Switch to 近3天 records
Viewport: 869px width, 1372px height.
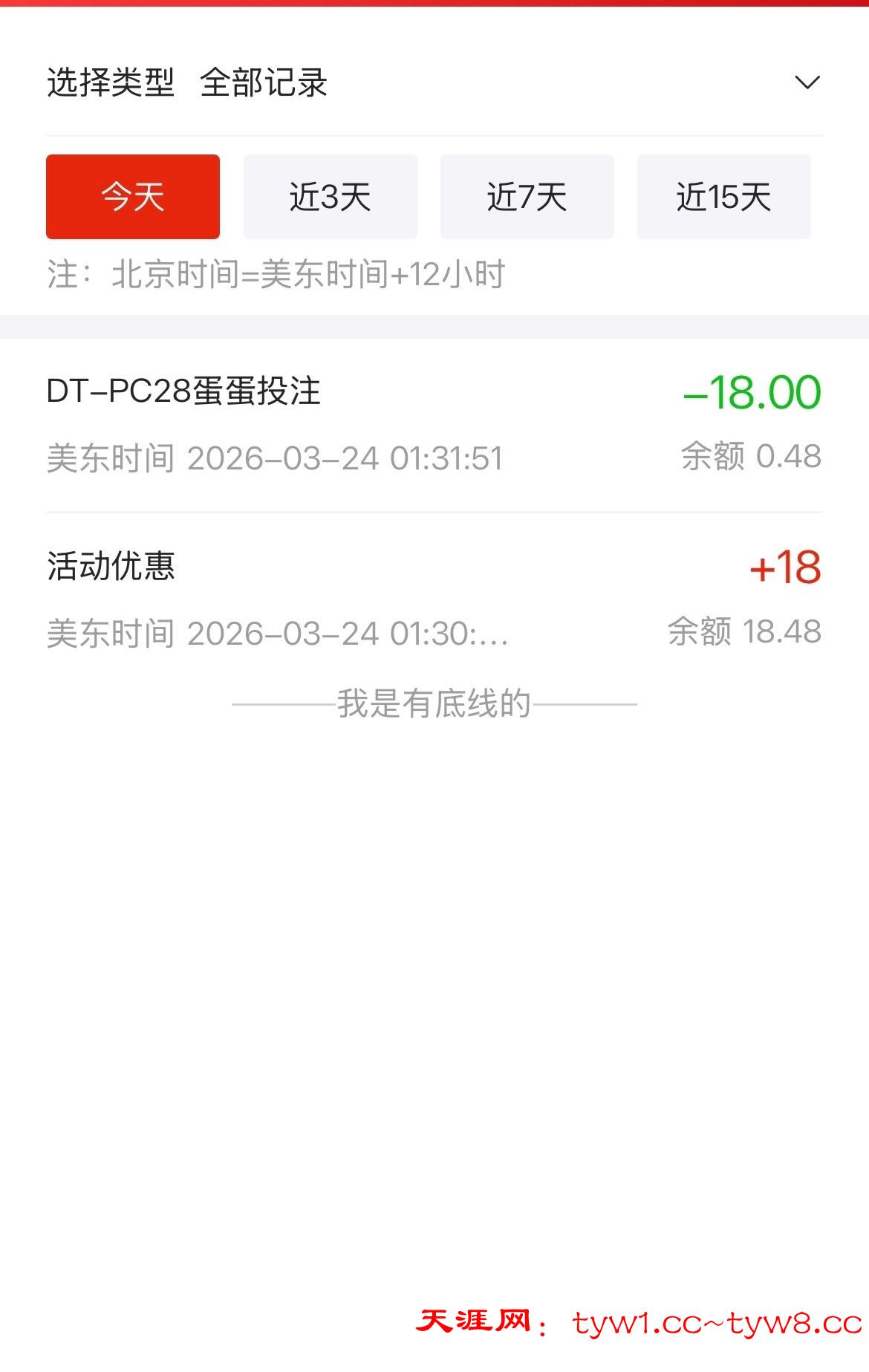[331, 197]
